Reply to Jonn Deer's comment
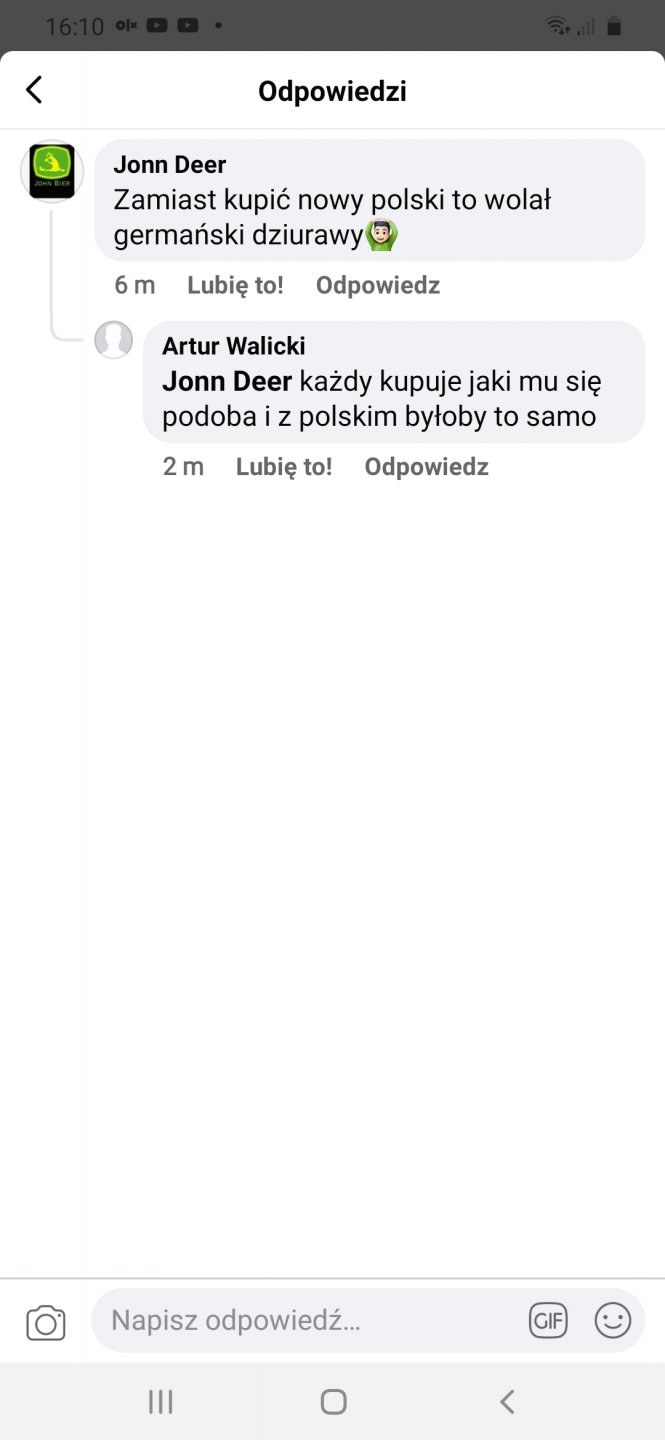 click(378, 285)
